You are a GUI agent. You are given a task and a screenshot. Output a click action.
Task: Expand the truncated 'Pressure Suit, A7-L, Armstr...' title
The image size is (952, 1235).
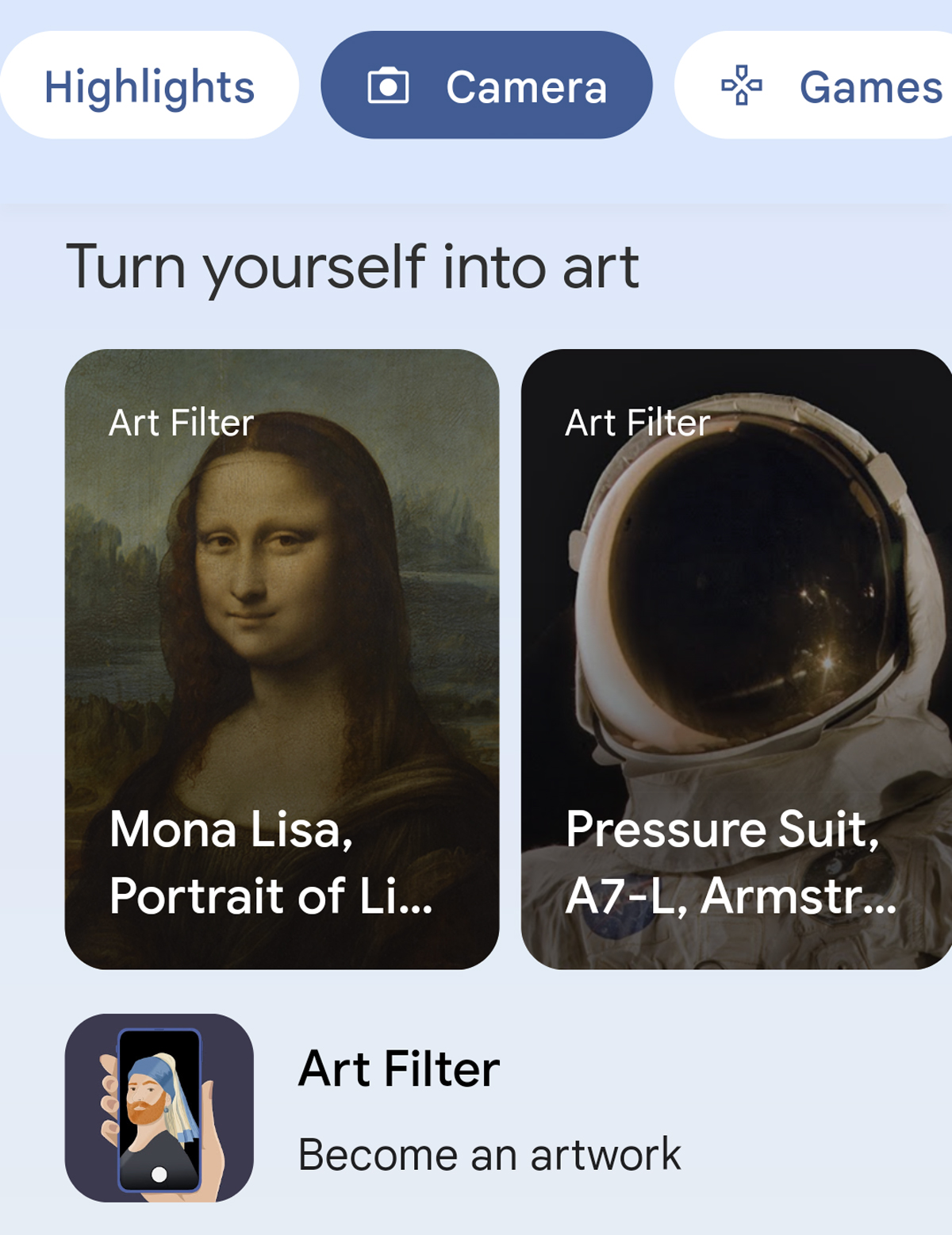[x=730, y=865]
